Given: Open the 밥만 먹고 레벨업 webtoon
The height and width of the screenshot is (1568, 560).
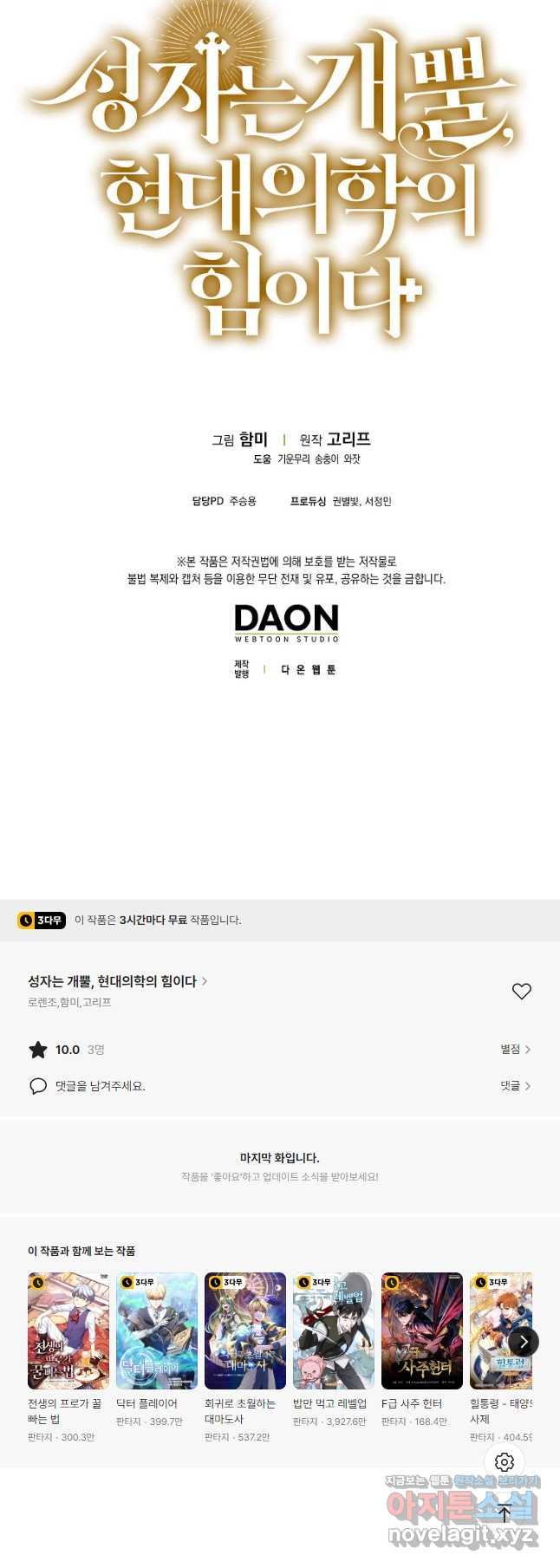Looking at the screenshot, I should [x=334, y=1331].
